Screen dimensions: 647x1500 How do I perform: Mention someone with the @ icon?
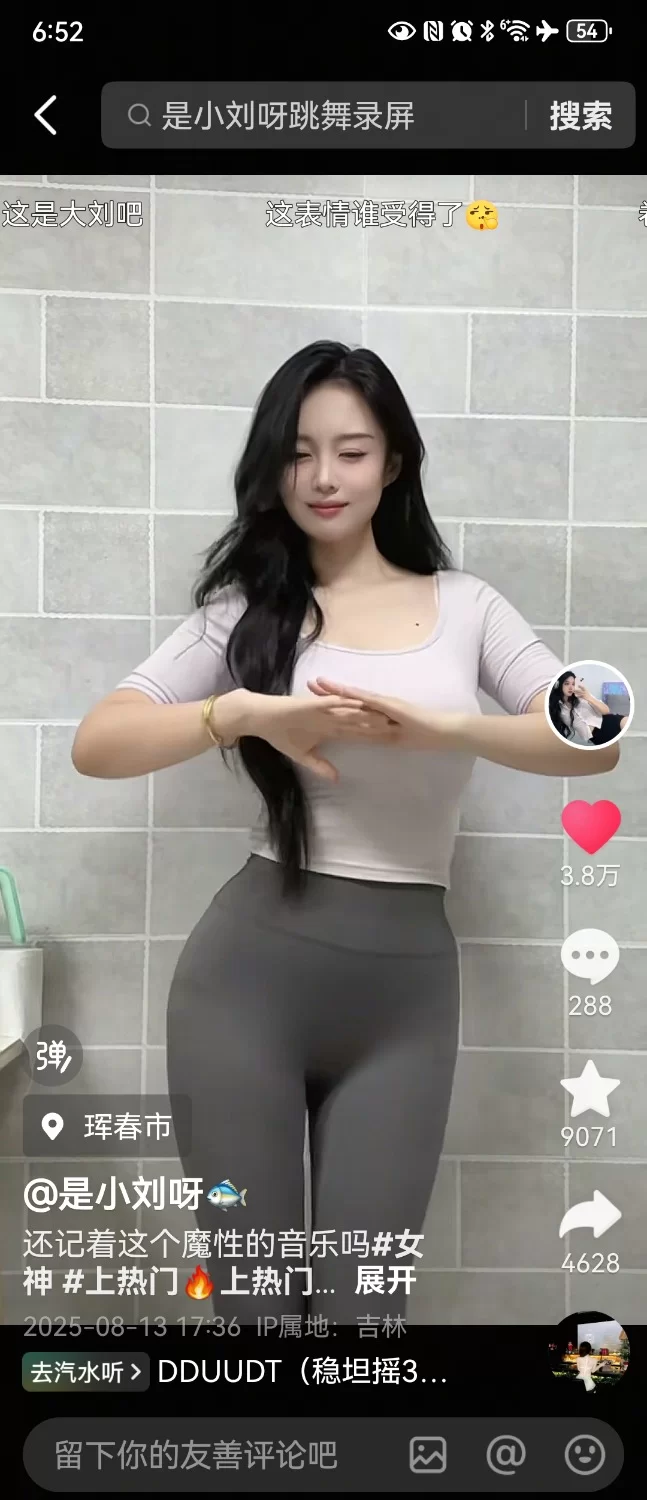[x=506, y=1455]
